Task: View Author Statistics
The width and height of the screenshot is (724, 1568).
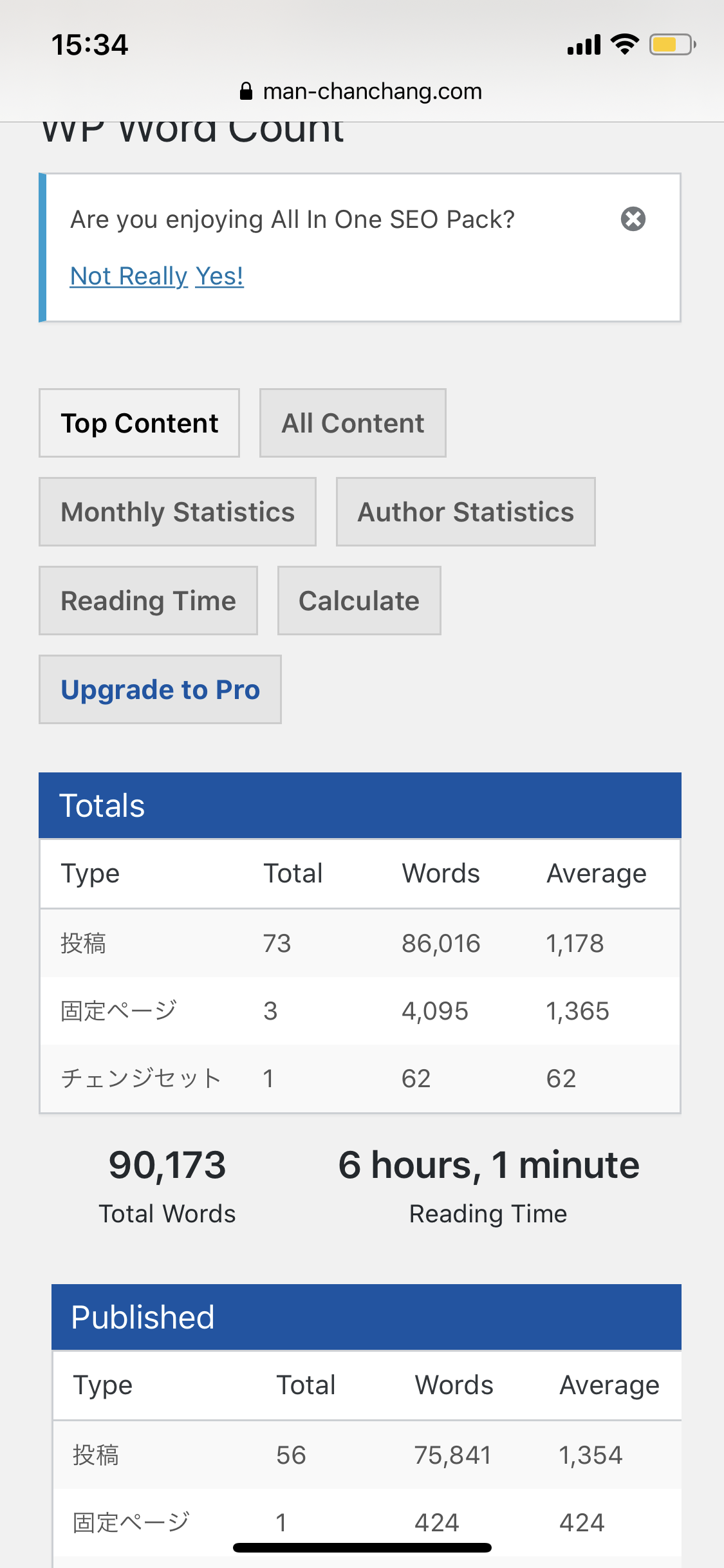Action: tap(466, 512)
